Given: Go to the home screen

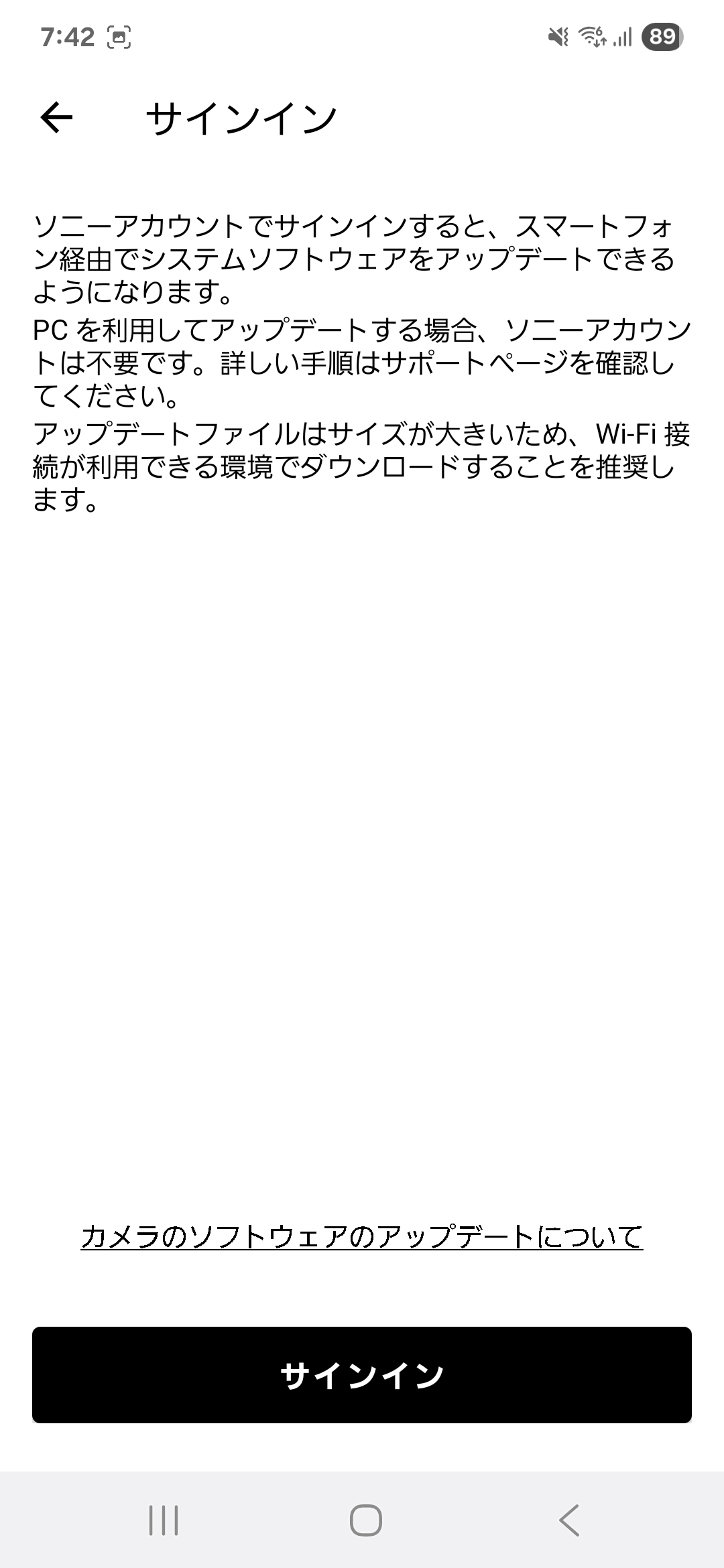Looking at the screenshot, I should [x=366, y=1520].
